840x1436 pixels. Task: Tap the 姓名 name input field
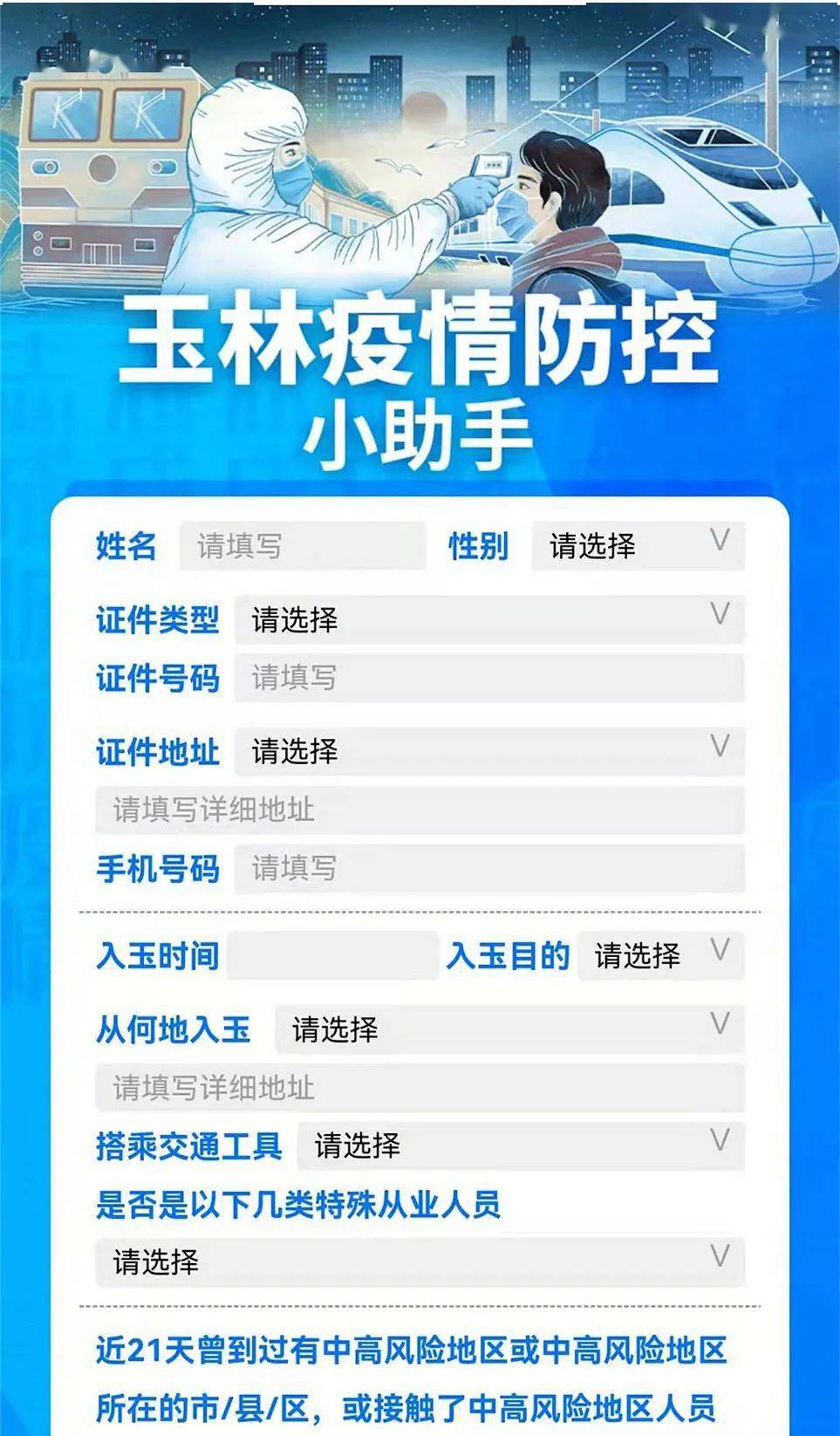[303, 546]
